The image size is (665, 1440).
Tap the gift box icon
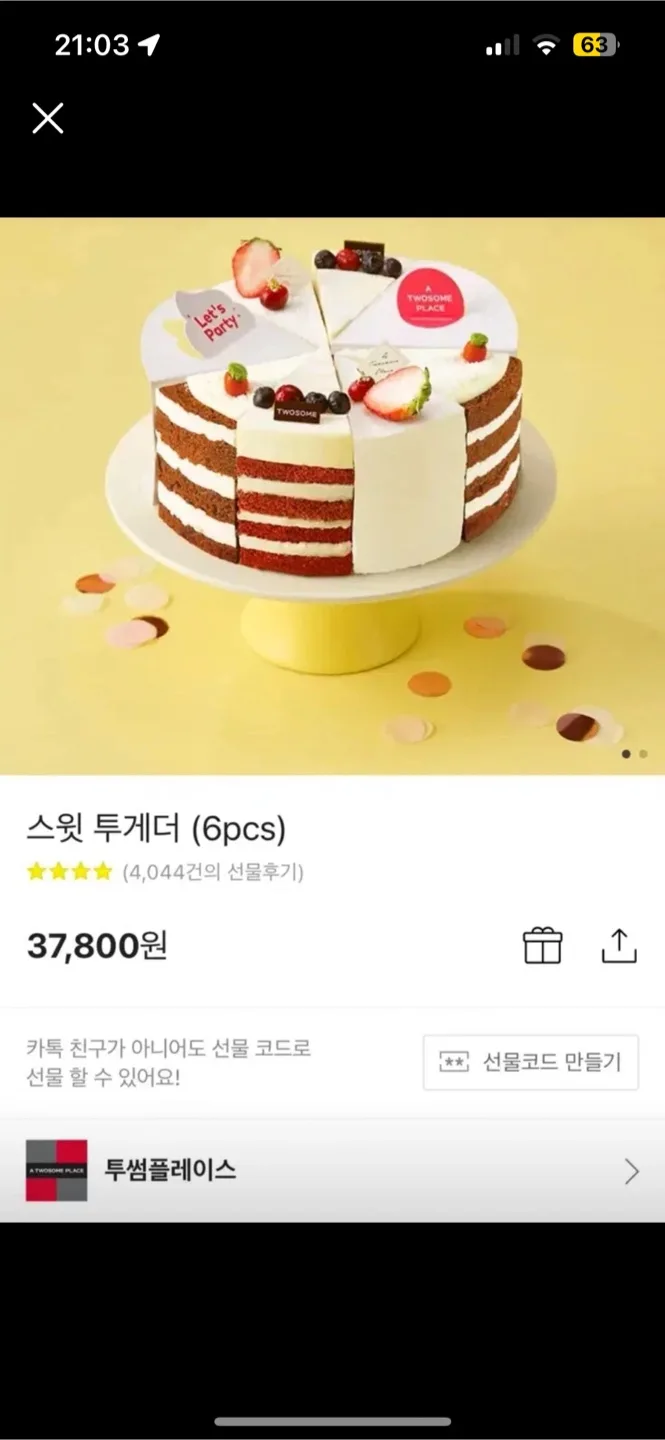542,945
